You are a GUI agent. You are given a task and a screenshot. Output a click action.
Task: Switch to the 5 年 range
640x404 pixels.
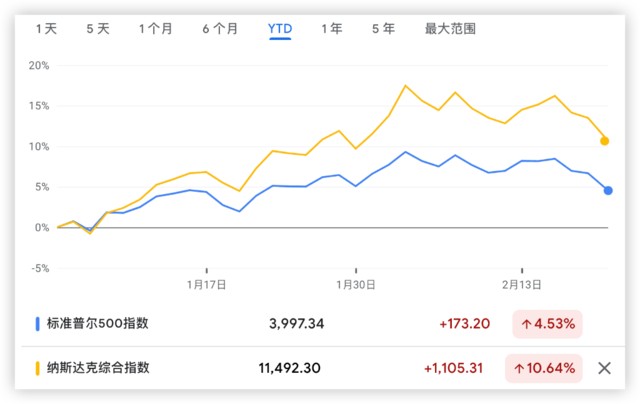[x=383, y=29]
